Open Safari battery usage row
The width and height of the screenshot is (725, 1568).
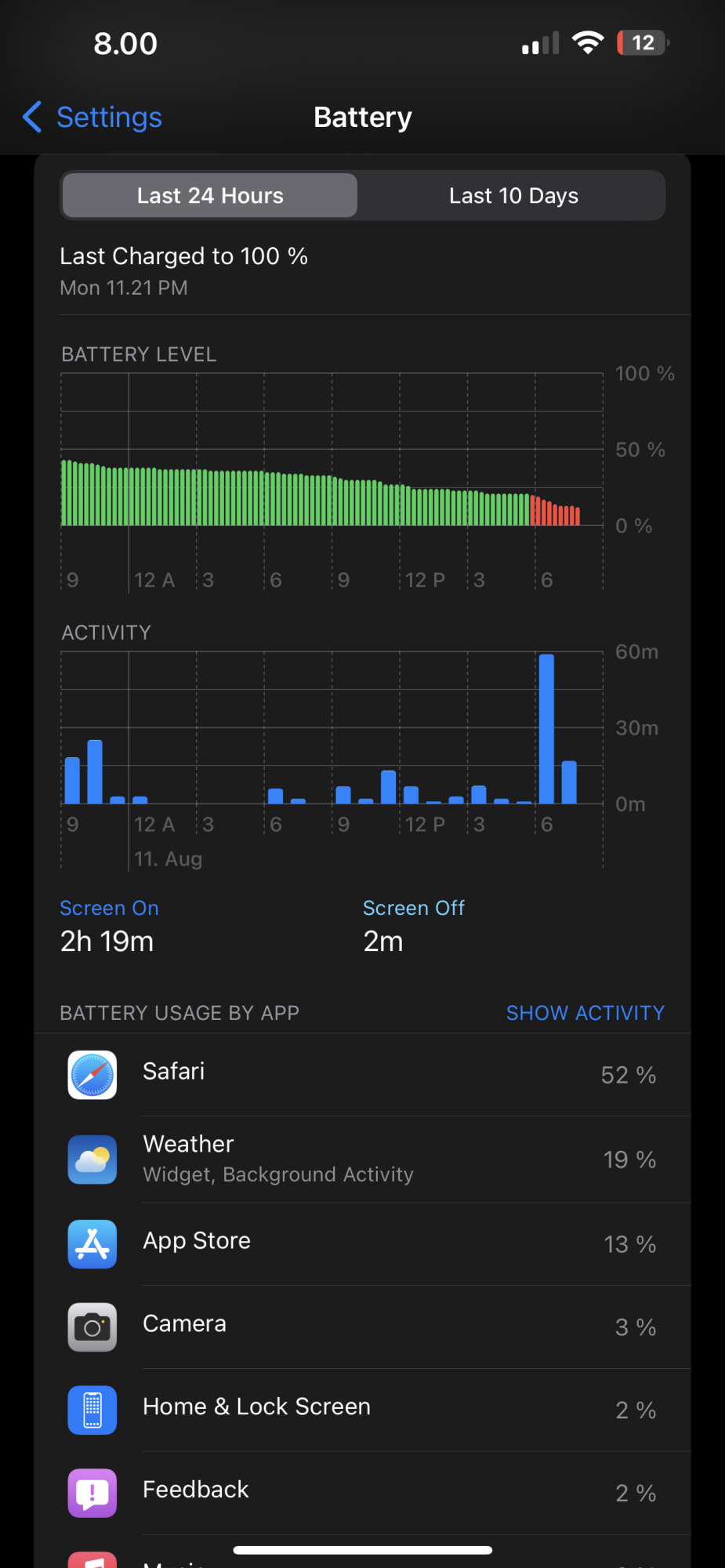362,1074
